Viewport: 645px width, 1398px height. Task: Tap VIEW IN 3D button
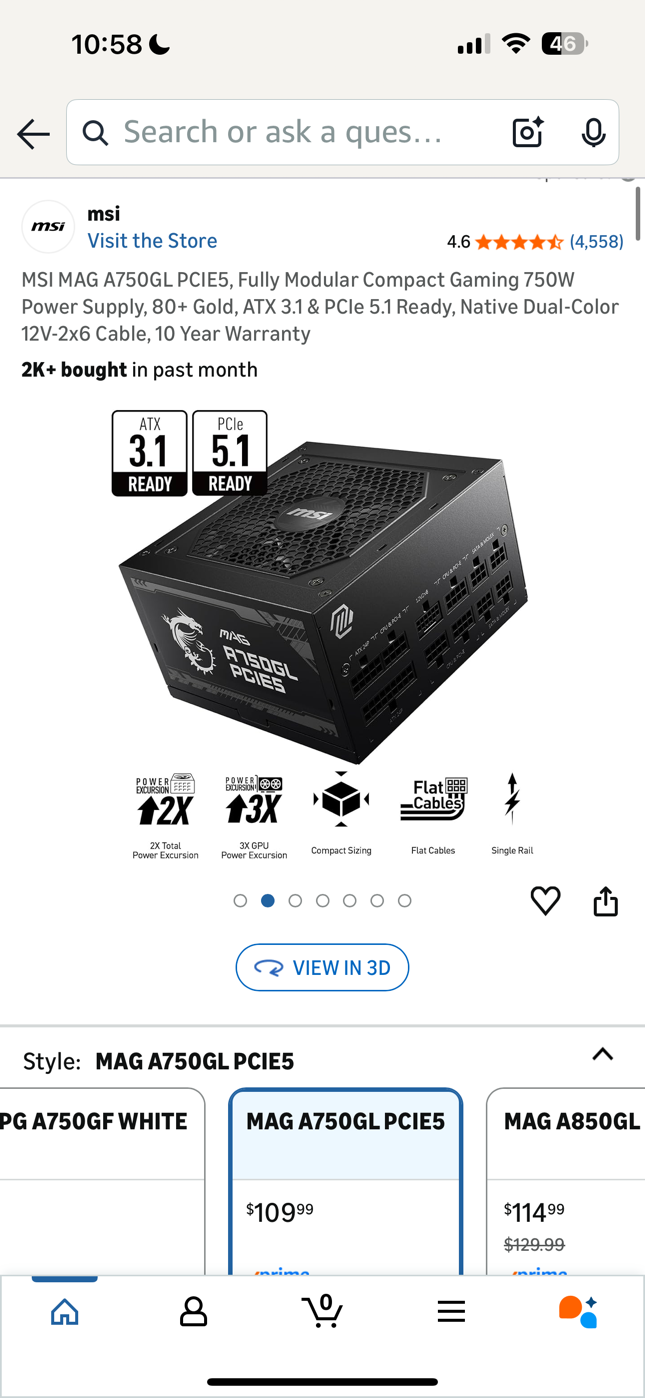click(x=322, y=968)
